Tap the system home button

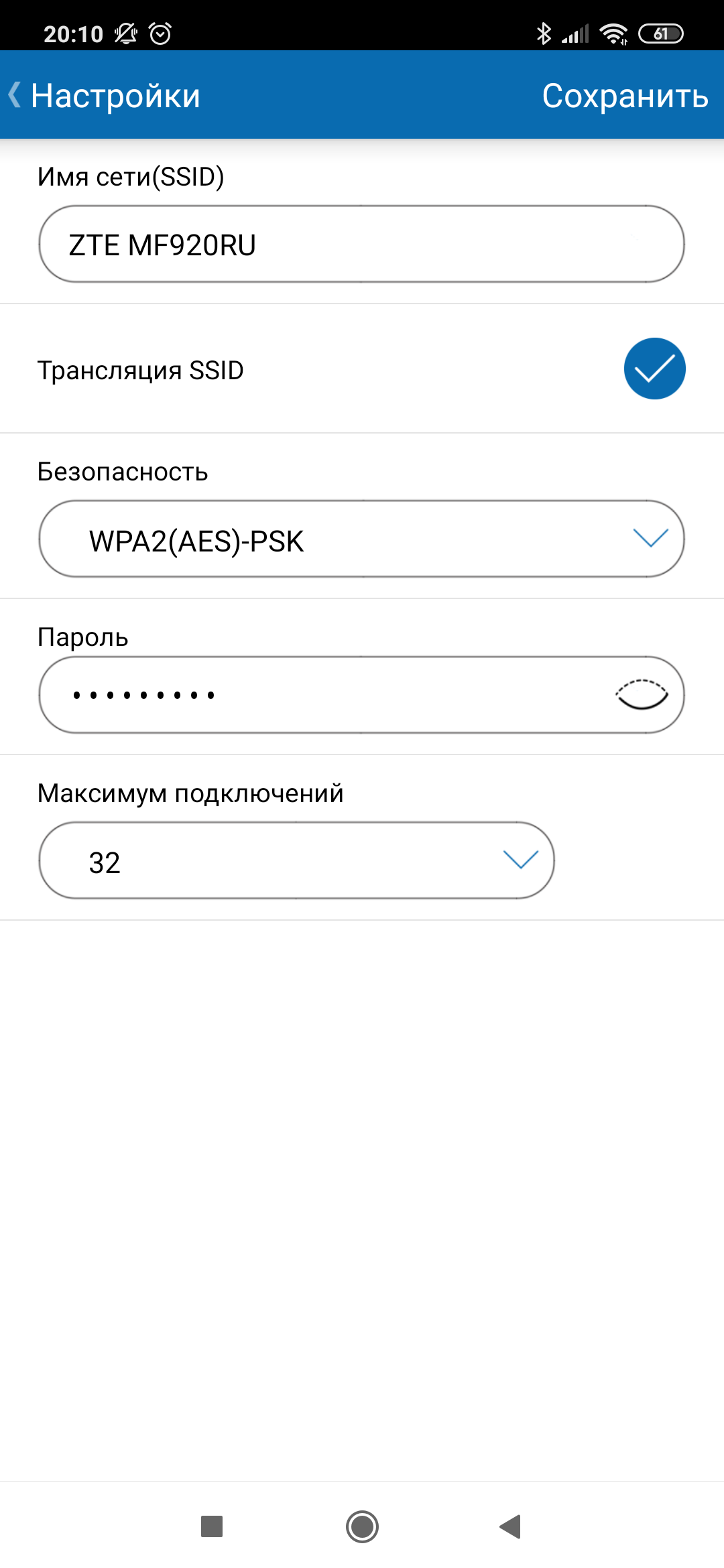point(362,1526)
